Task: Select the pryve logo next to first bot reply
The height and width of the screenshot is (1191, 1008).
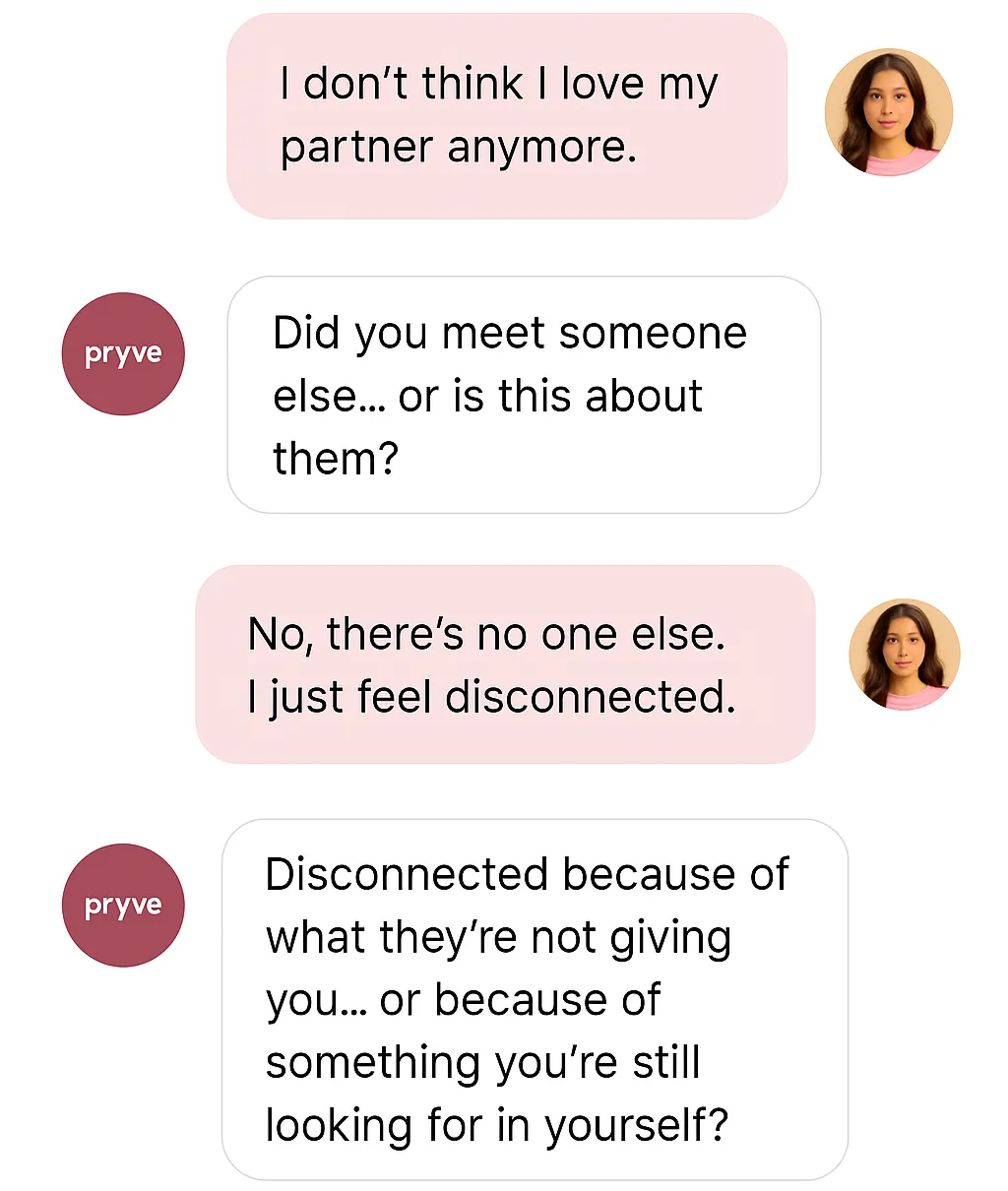Action: click(x=122, y=353)
